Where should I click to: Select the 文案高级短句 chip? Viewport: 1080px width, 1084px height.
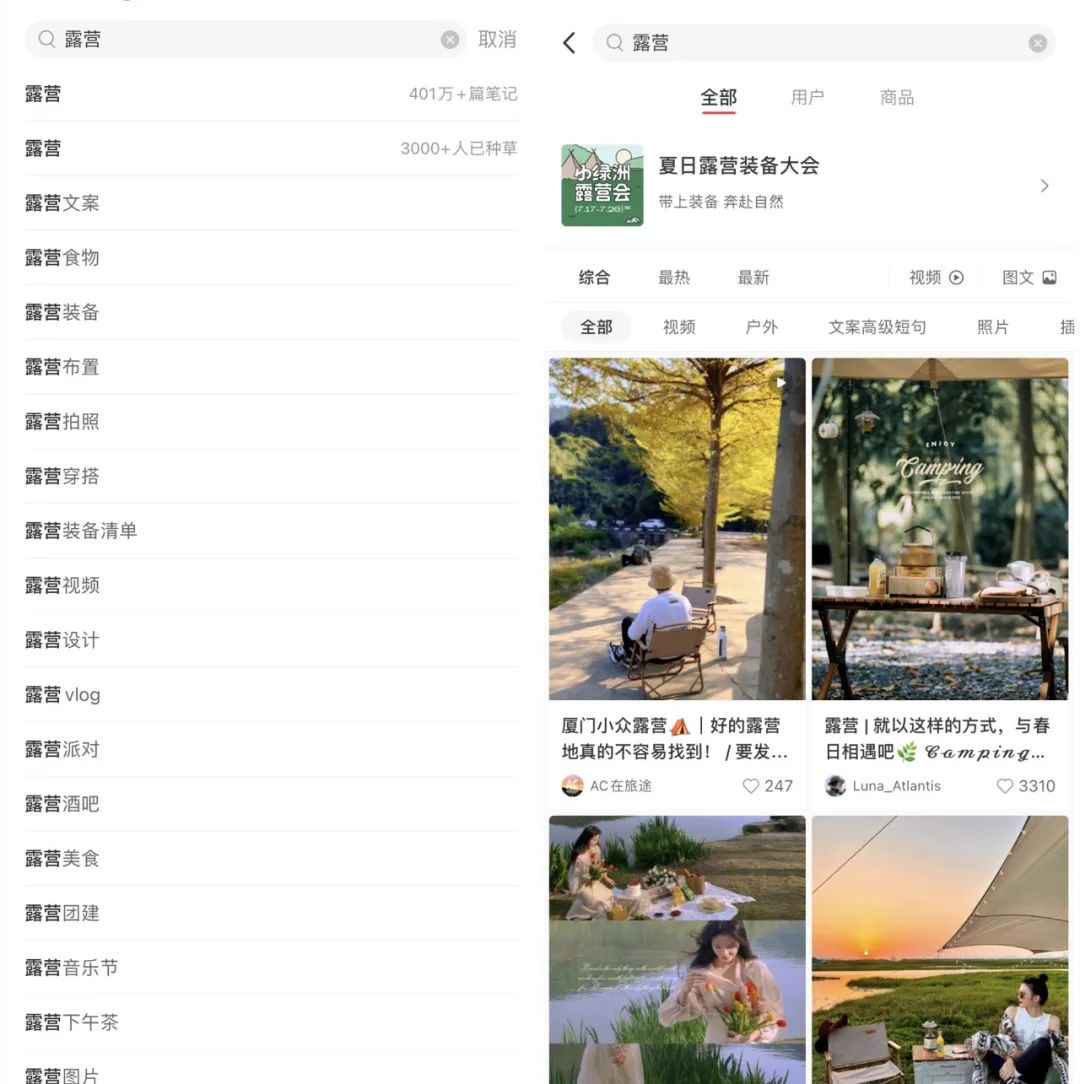click(x=877, y=327)
